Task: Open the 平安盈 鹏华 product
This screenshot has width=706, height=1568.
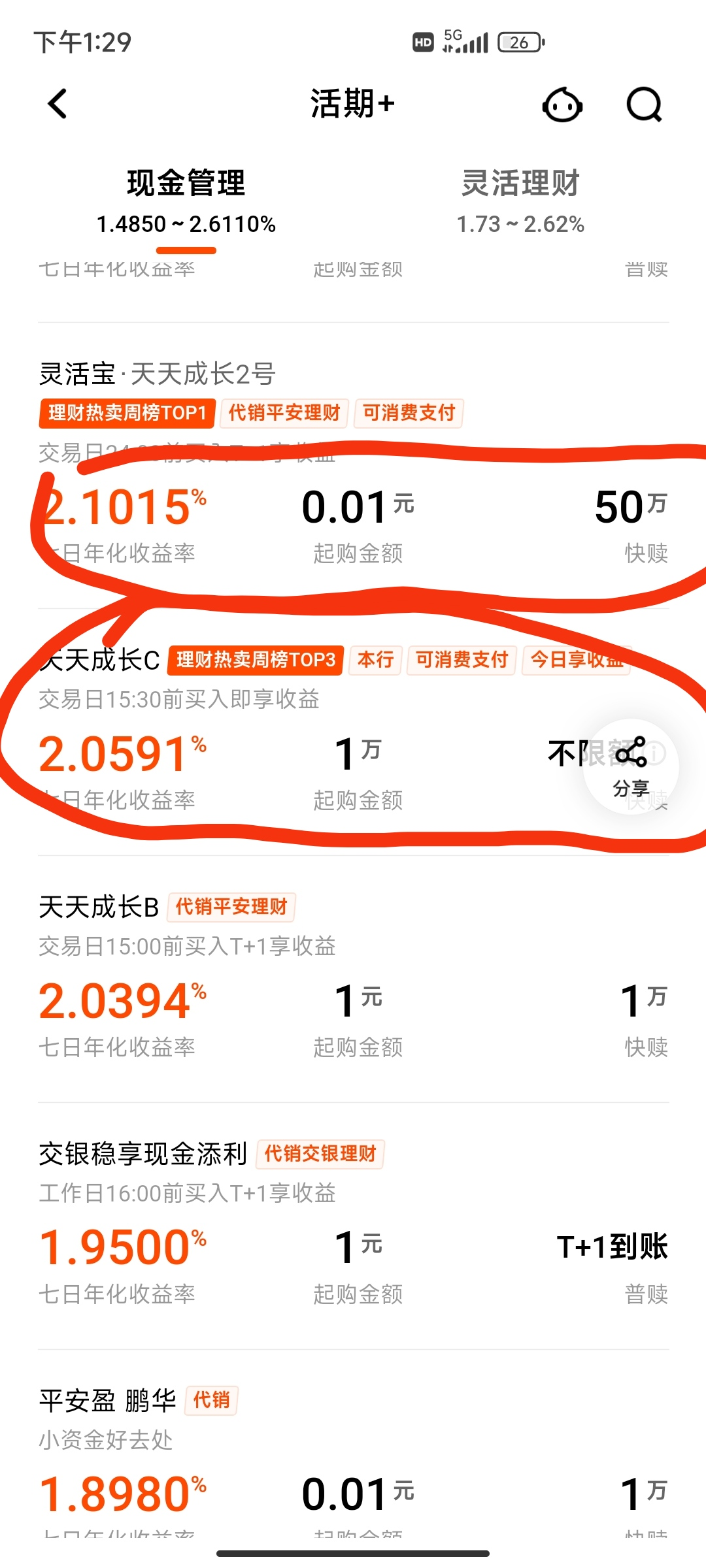Action: (353, 1456)
